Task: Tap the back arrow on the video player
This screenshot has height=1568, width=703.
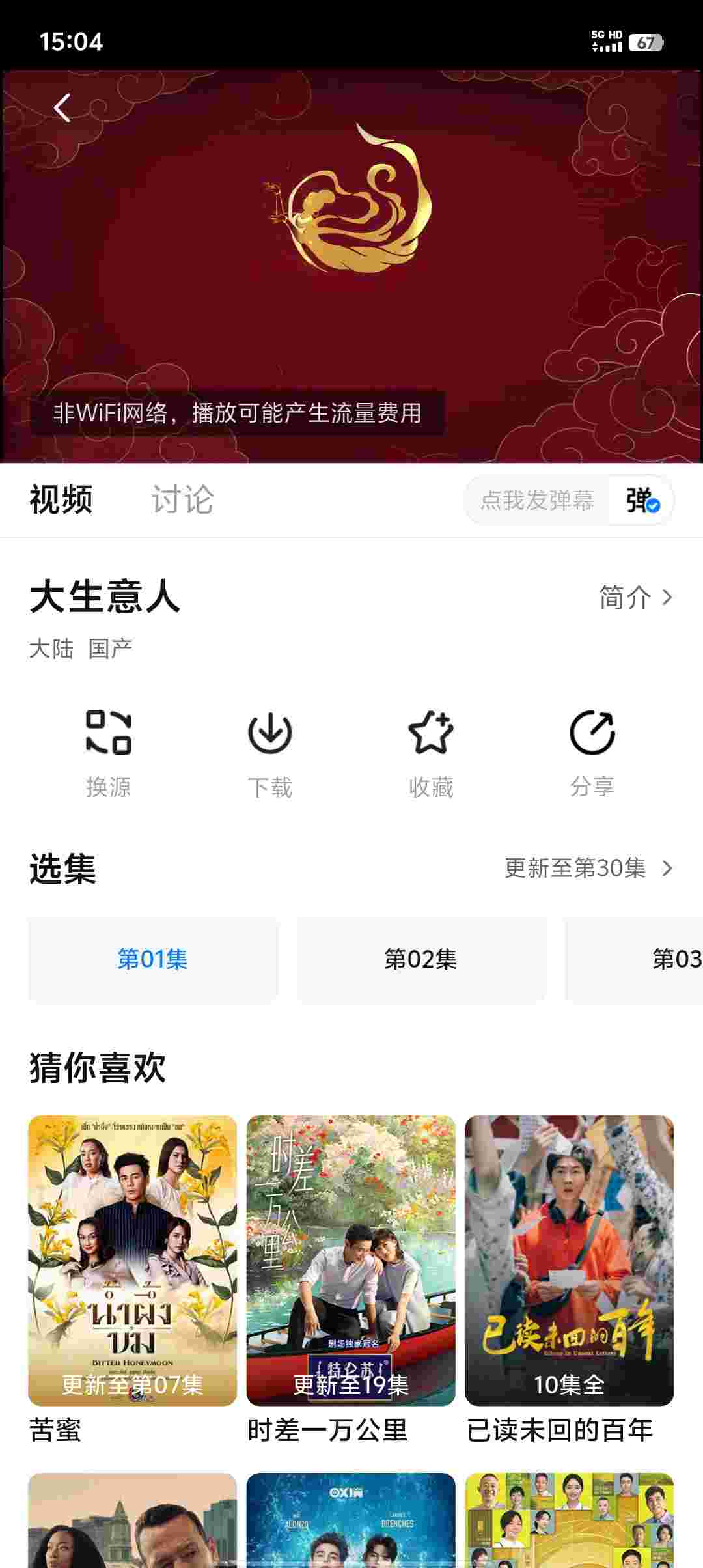Action: tap(62, 106)
